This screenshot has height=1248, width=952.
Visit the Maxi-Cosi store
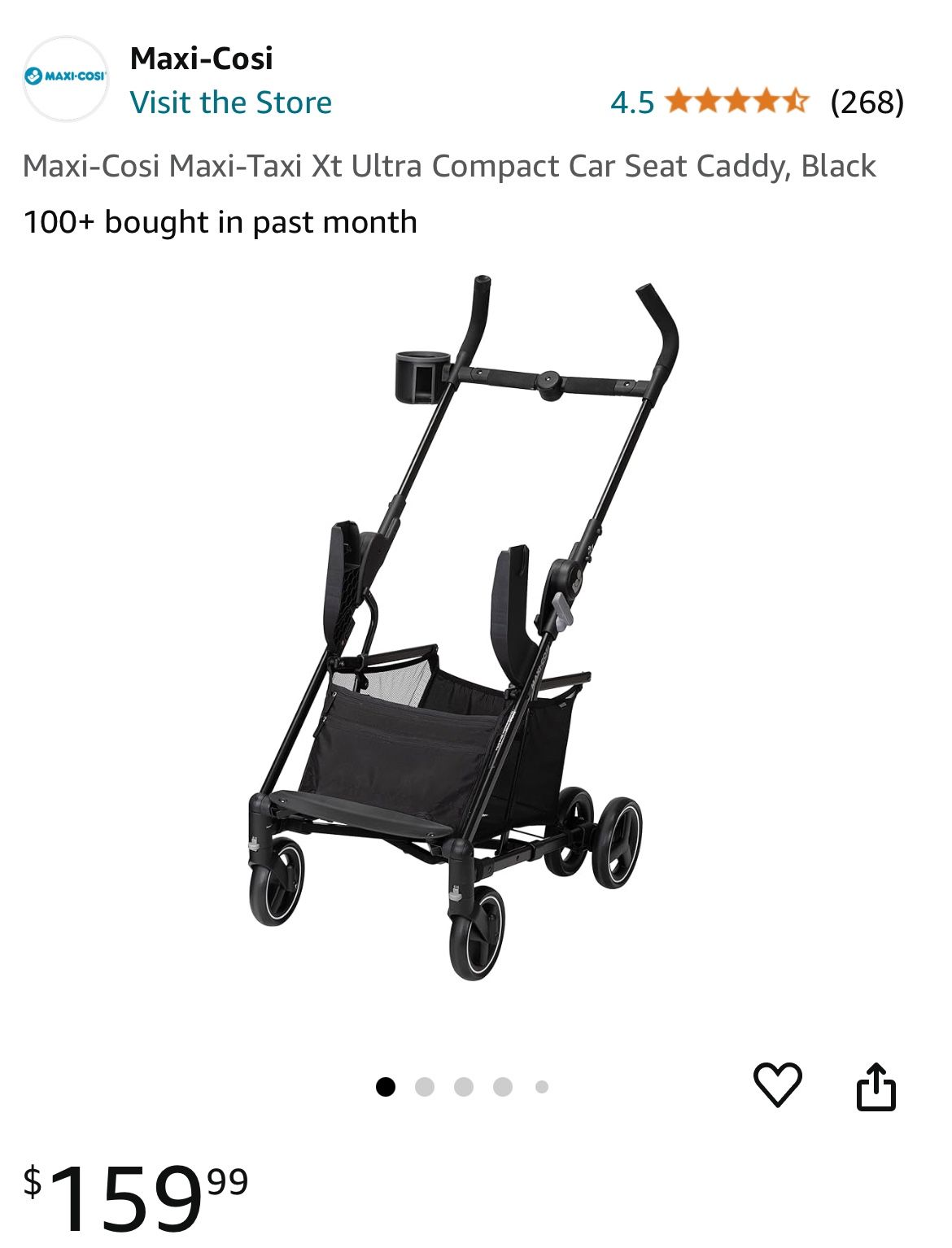tap(230, 102)
